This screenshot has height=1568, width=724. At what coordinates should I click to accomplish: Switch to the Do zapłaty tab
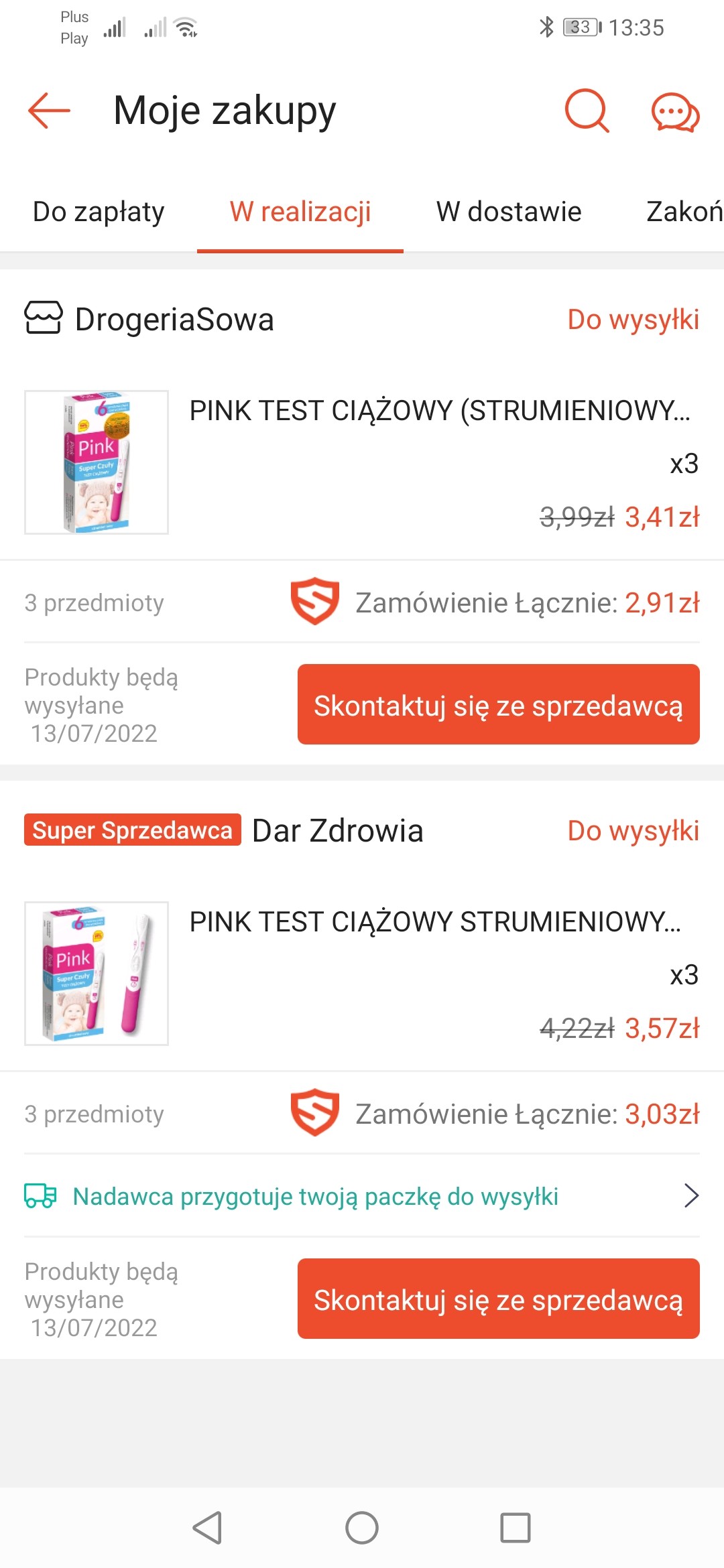[99, 212]
